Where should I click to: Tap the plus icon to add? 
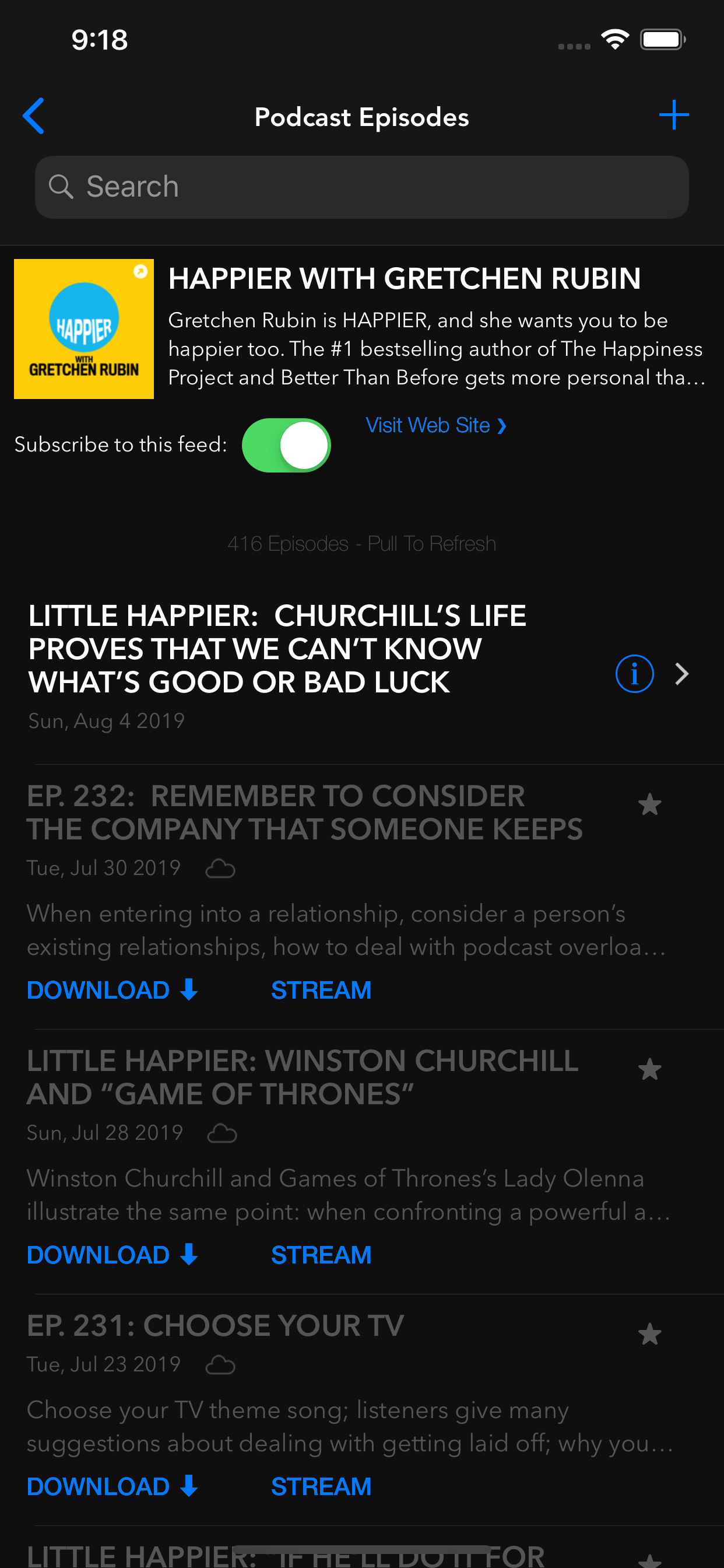(673, 115)
